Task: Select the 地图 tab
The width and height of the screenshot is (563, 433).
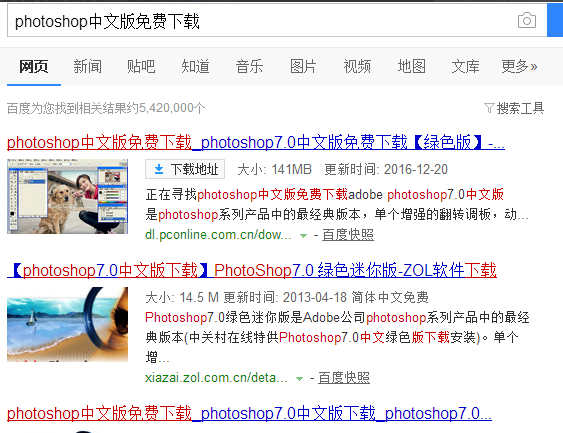Action: pos(411,66)
